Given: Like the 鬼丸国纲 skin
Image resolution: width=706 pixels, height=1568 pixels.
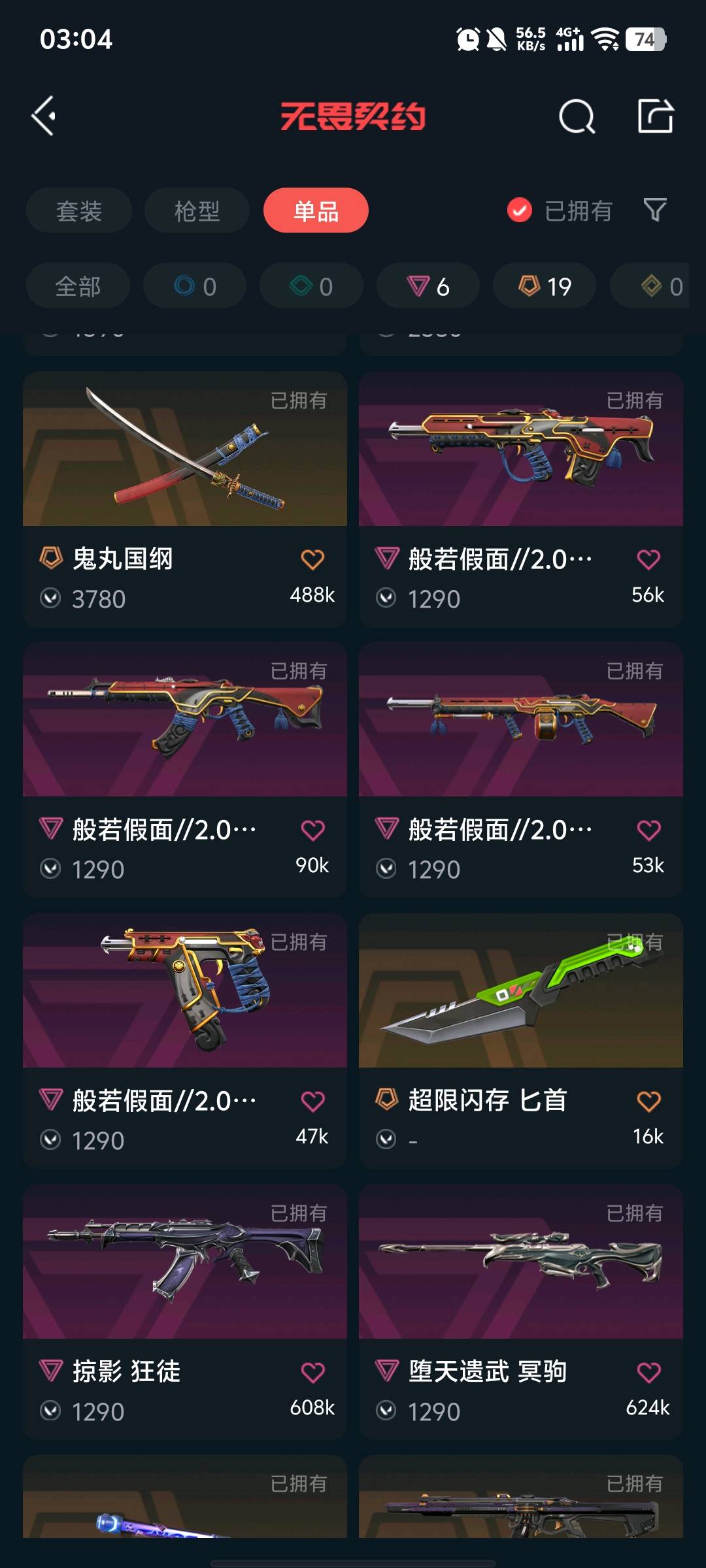Looking at the screenshot, I should 312,559.
